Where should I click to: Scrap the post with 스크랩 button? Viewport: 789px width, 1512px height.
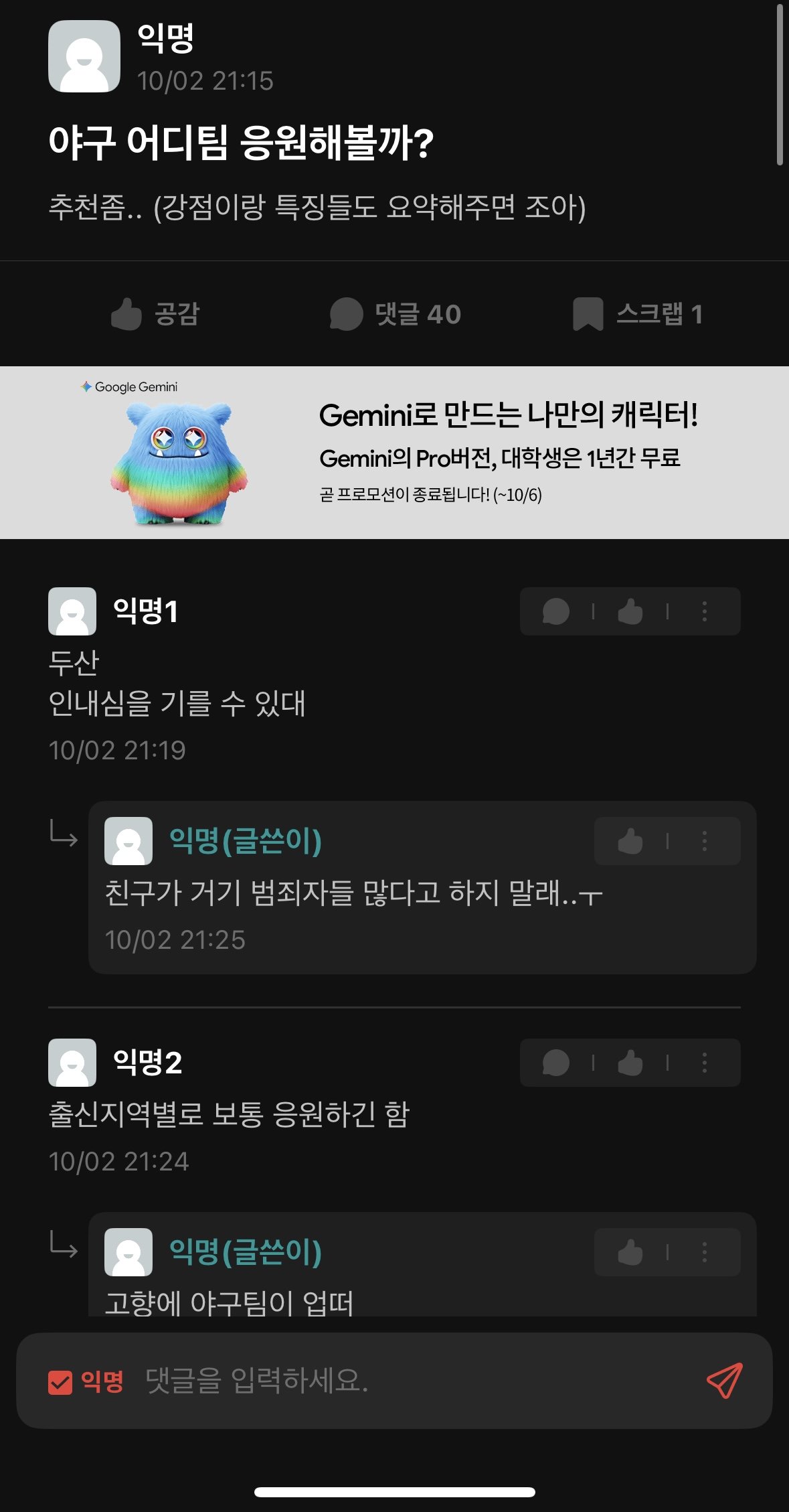(637, 314)
